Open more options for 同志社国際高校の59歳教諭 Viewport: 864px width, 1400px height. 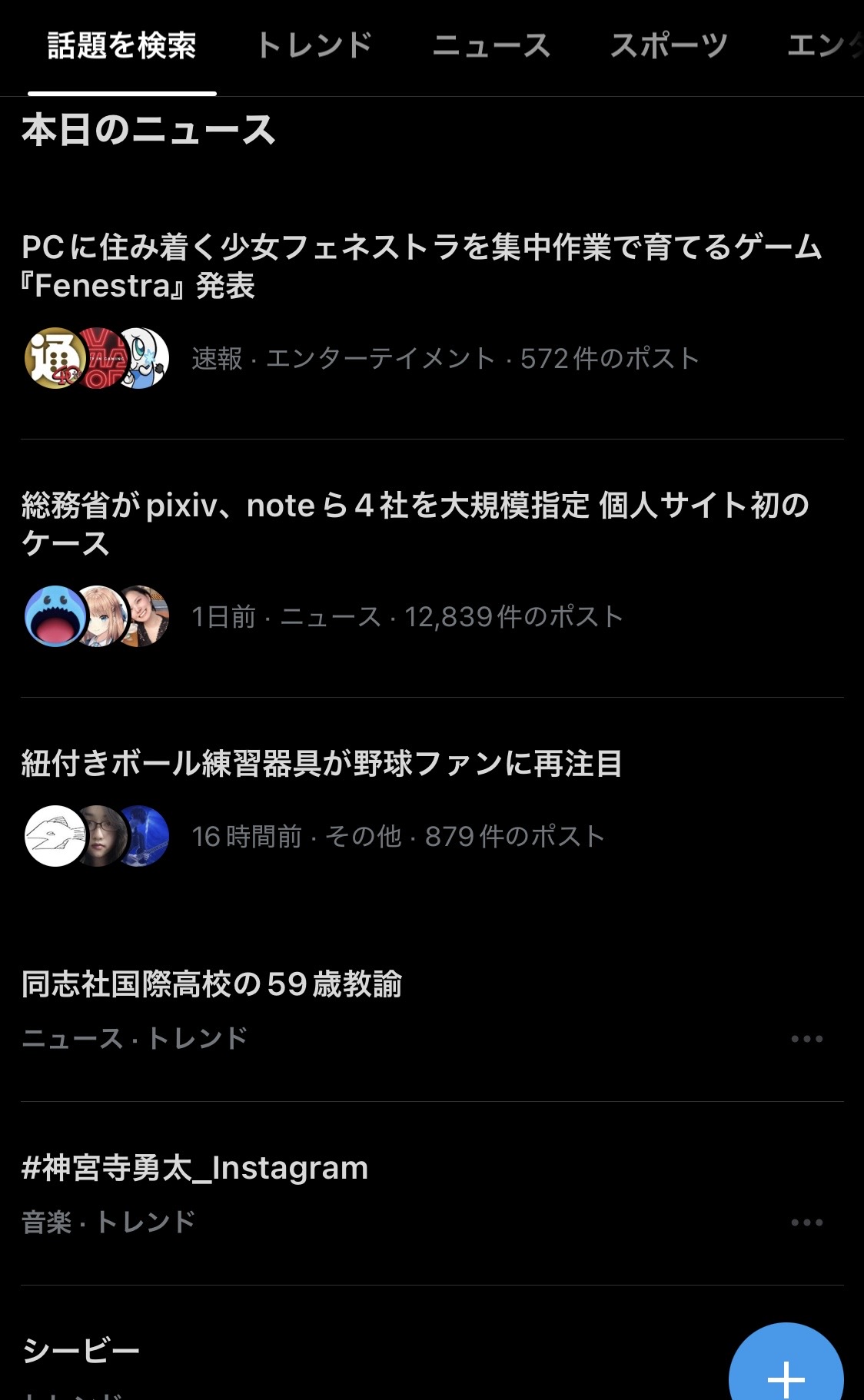point(807,1039)
